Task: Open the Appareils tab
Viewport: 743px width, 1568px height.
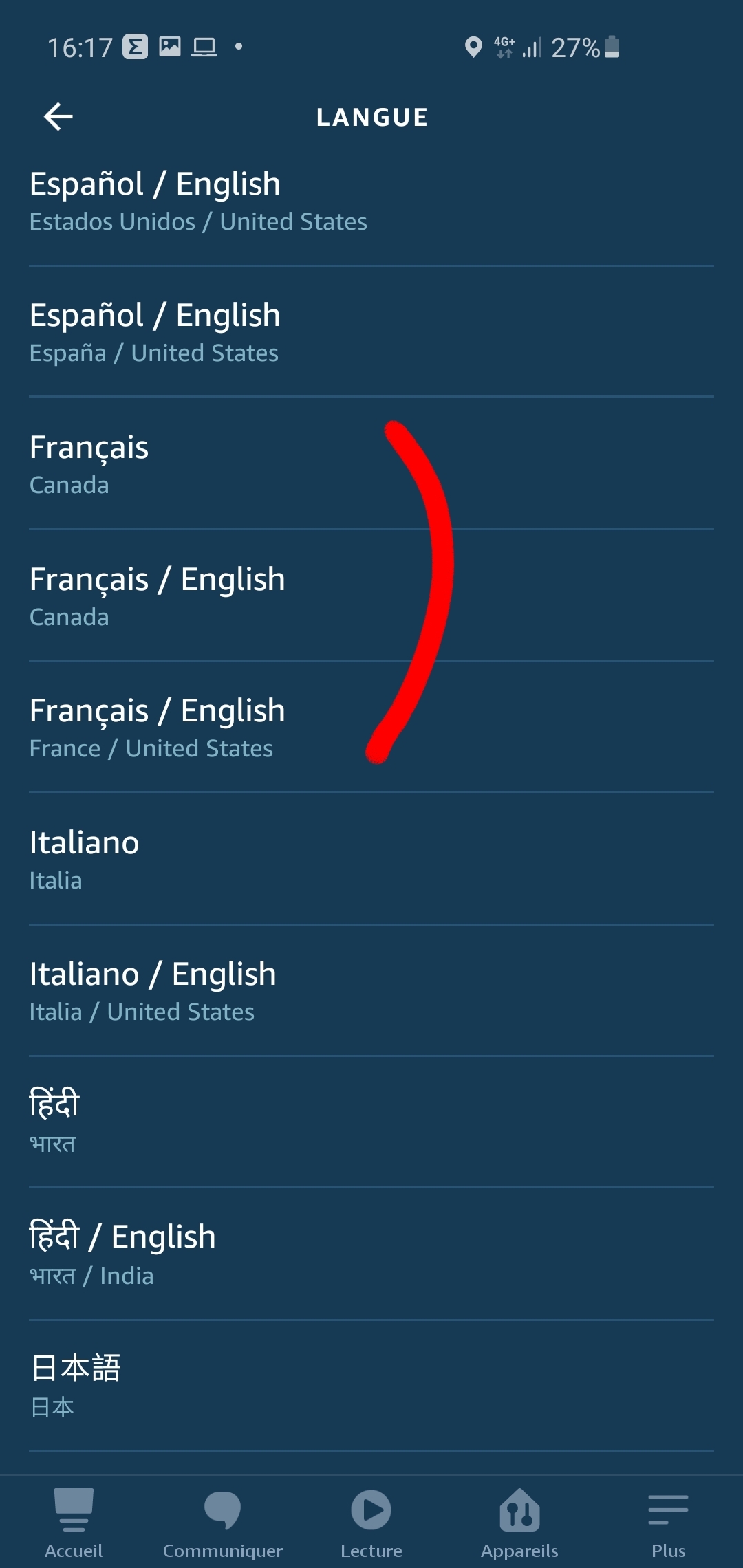Action: tap(519, 1522)
